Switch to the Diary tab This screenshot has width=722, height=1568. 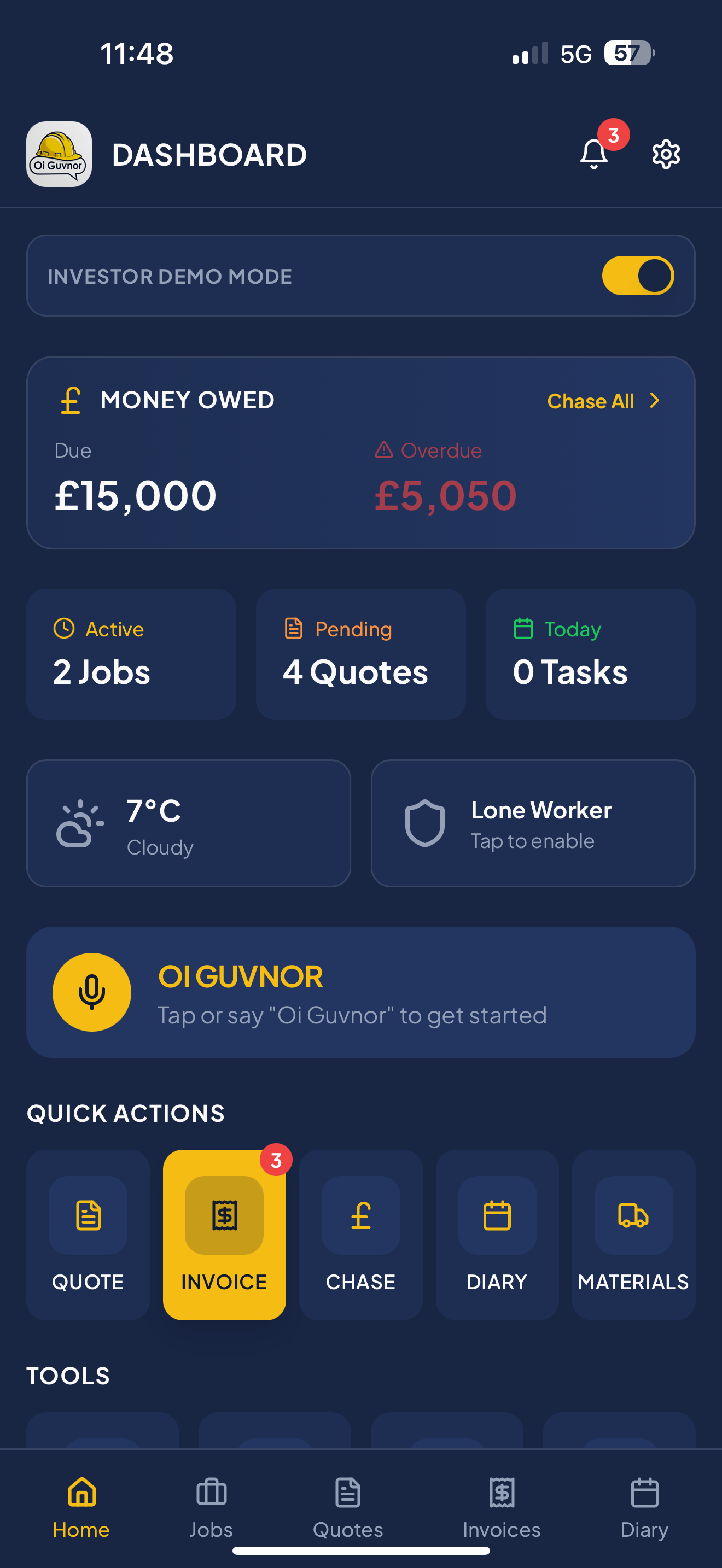644,1507
